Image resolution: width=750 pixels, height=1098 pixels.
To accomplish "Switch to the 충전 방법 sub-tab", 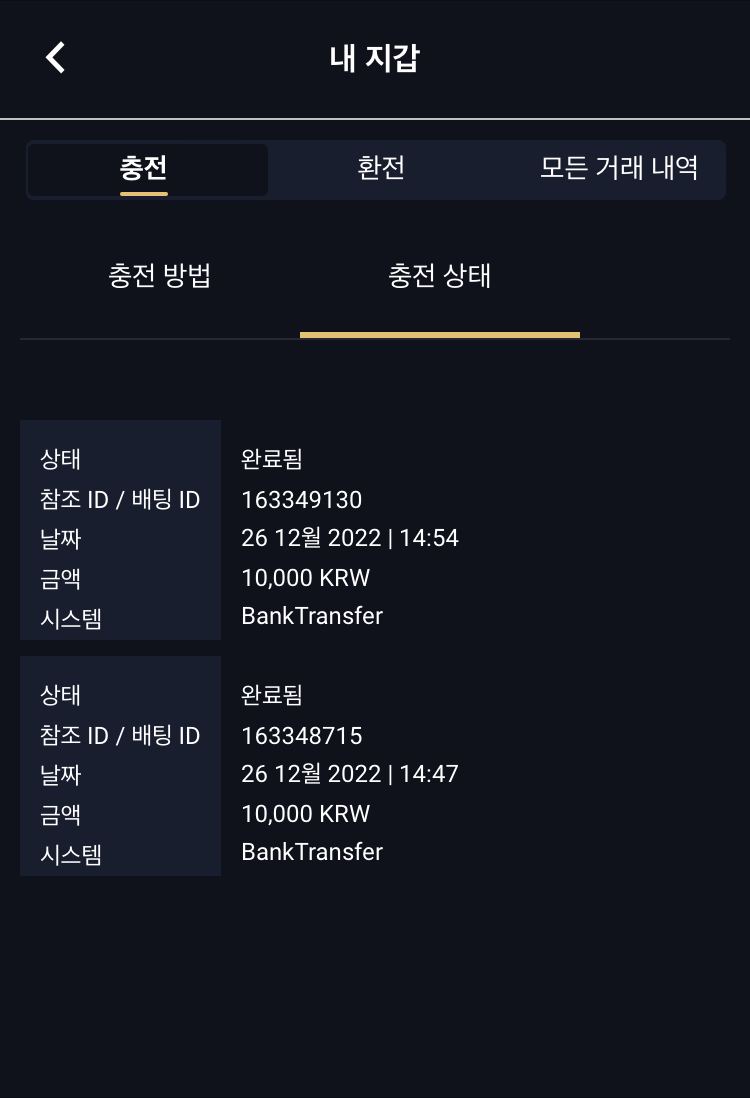I will pos(160,276).
